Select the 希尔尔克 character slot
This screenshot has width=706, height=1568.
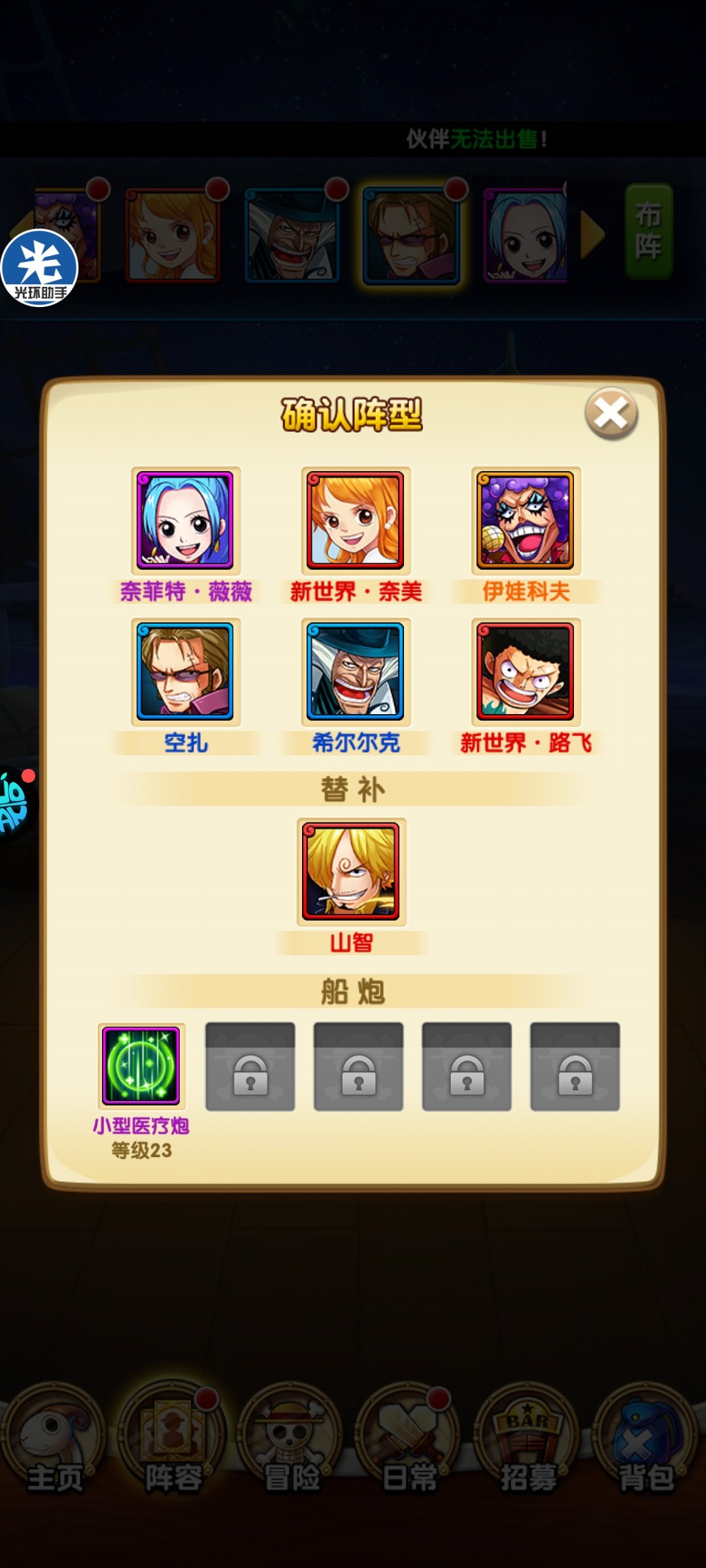click(356, 672)
